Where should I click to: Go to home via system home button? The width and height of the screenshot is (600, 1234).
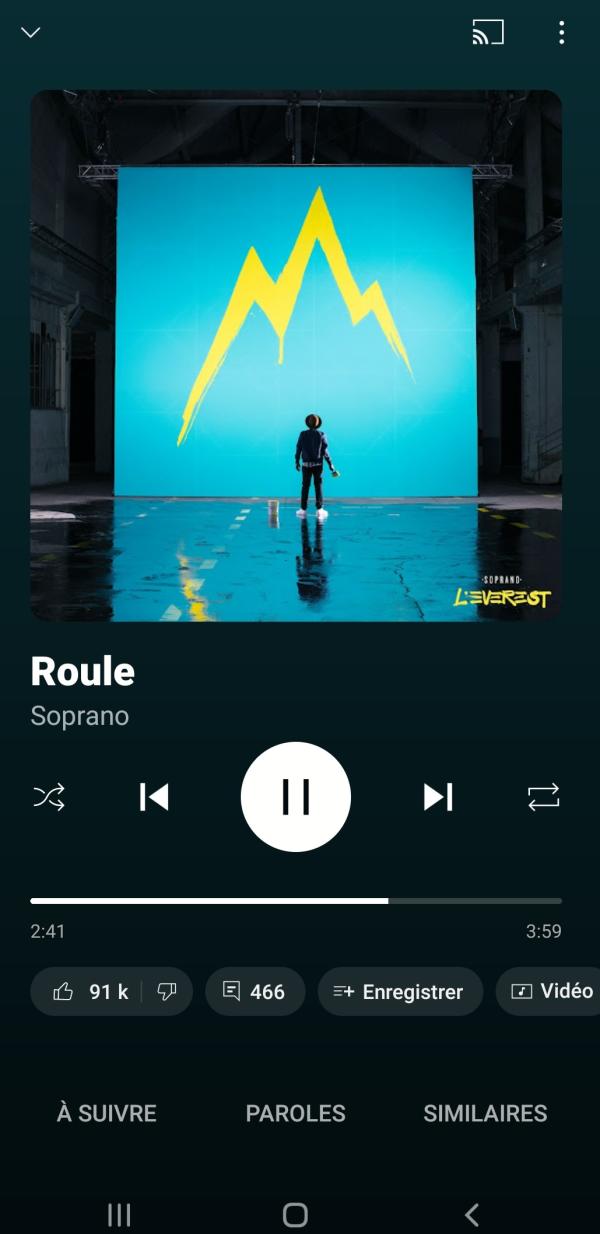pyautogui.click(x=295, y=1215)
